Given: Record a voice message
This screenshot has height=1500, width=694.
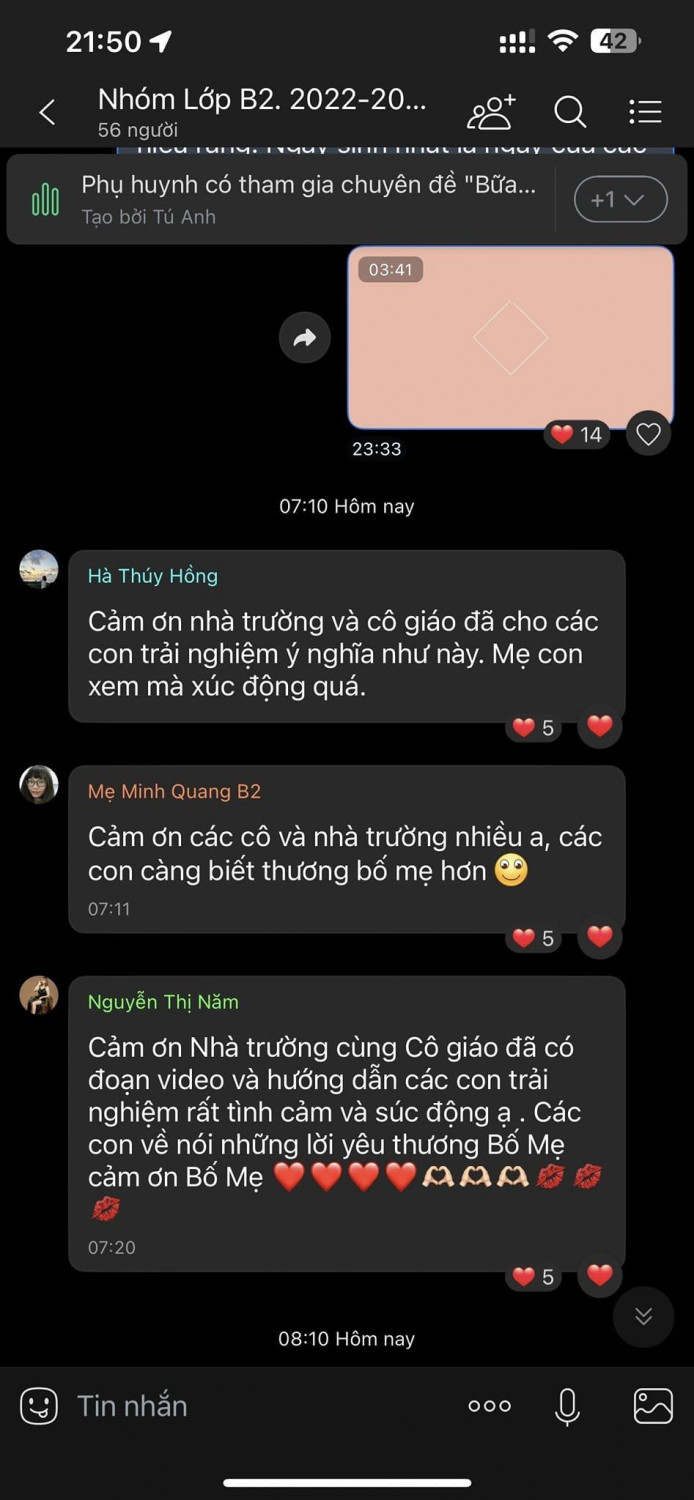Looking at the screenshot, I should (x=567, y=1406).
